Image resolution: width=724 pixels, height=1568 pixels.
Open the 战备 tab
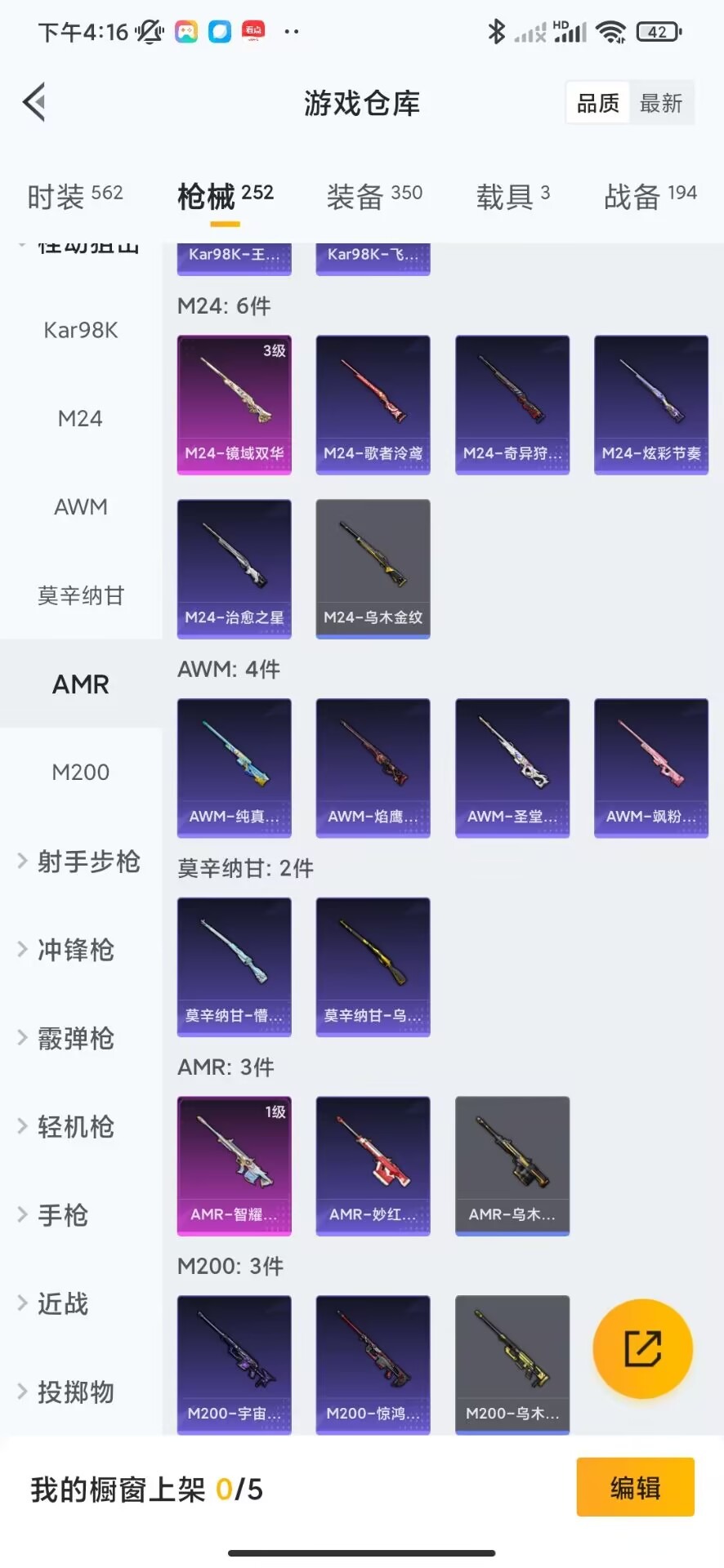[x=650, y=196]
